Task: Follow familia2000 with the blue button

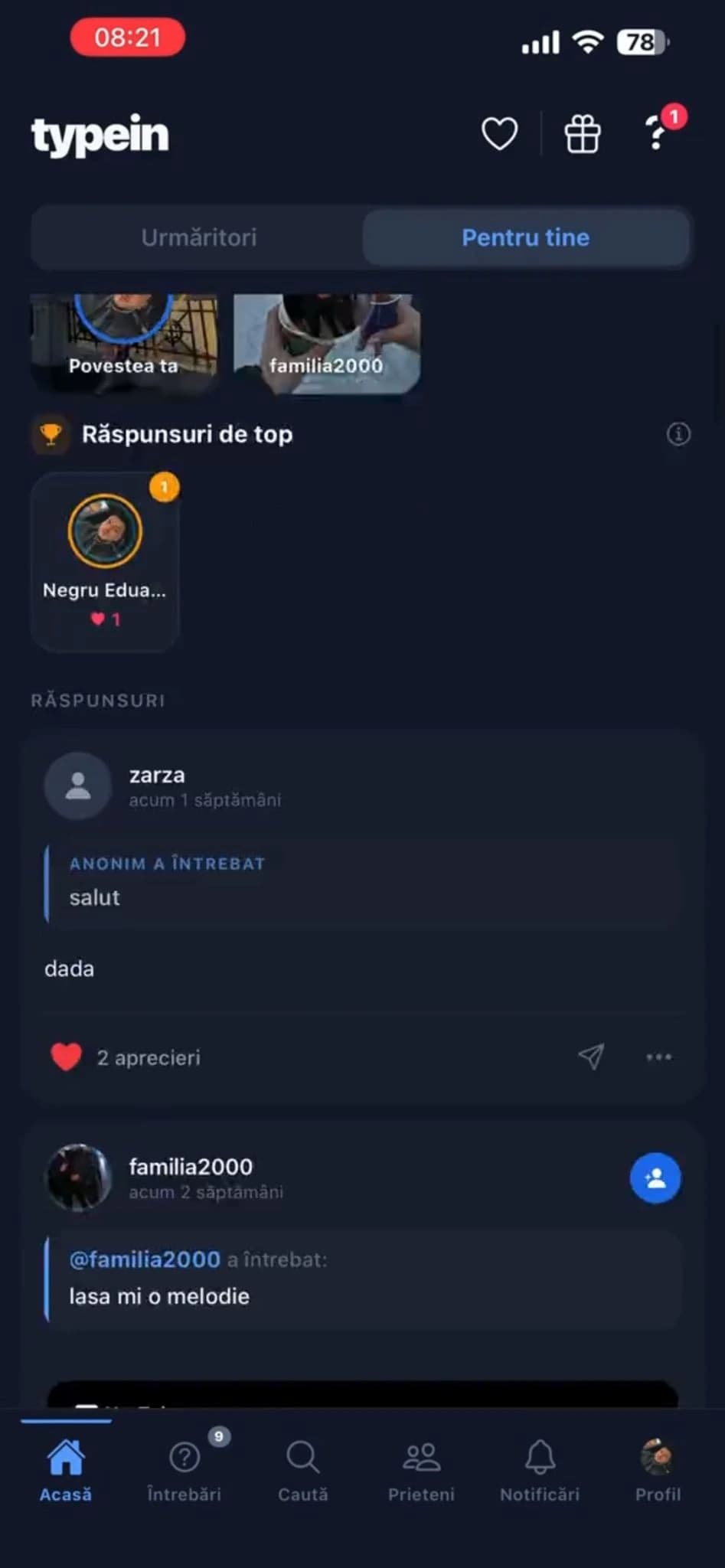Action: (655, 1178)
